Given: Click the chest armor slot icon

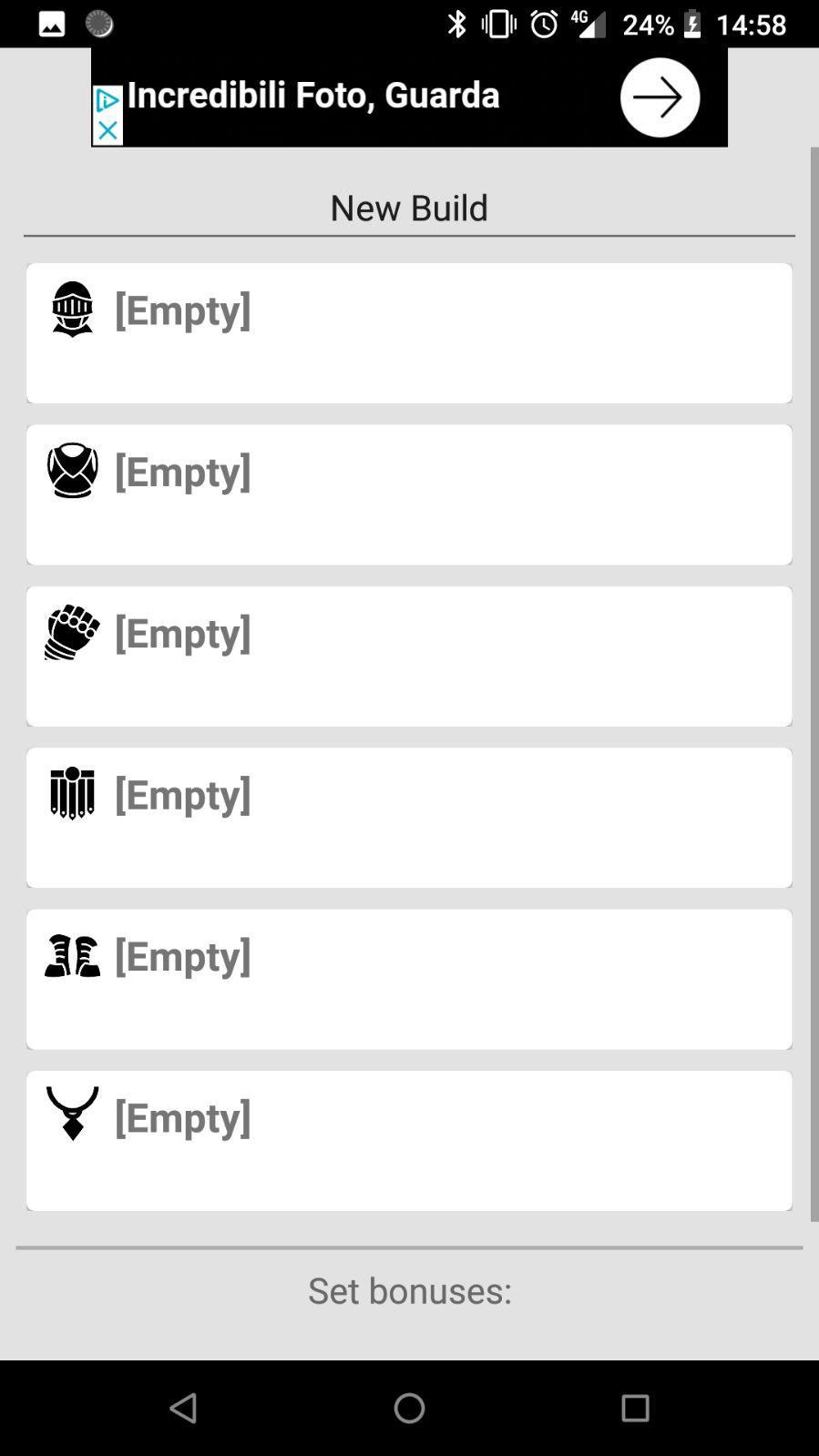Looking at the screenshot, I should click(x=72, y=470).
